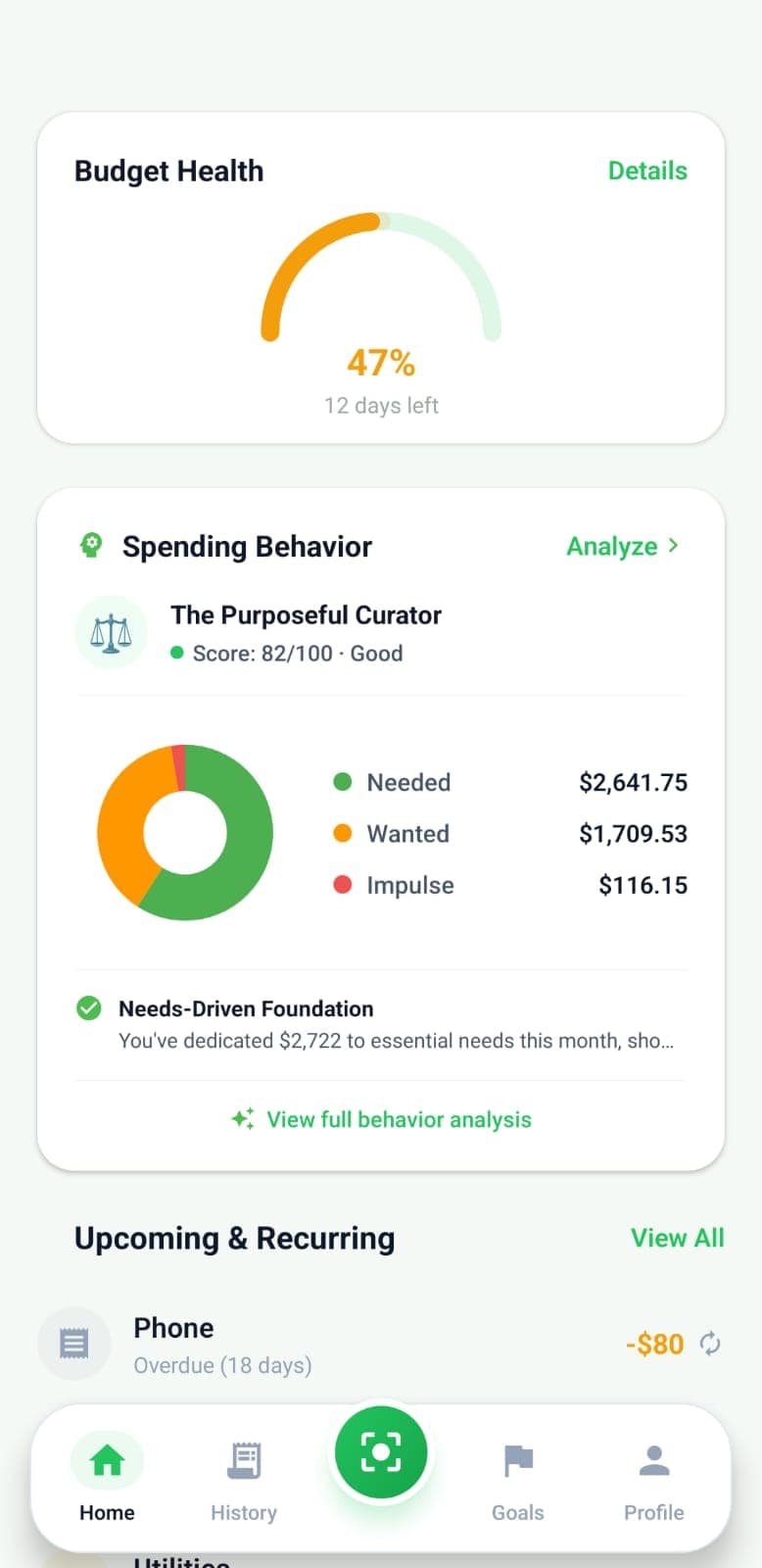
Task: Toggle the Needed green legend dot
Action: [x=343, y=782]
